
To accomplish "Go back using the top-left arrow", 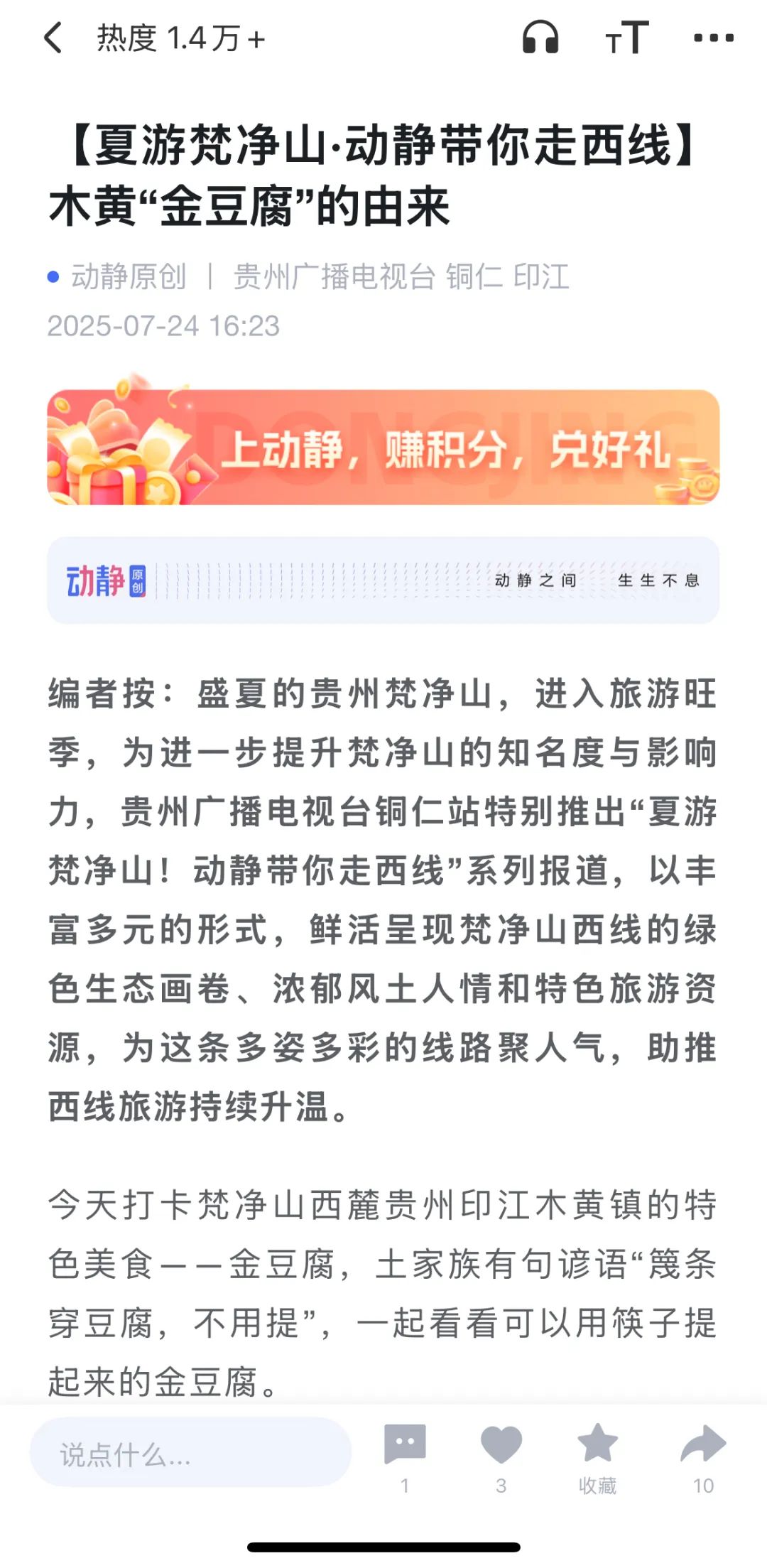I will (54, 38).
